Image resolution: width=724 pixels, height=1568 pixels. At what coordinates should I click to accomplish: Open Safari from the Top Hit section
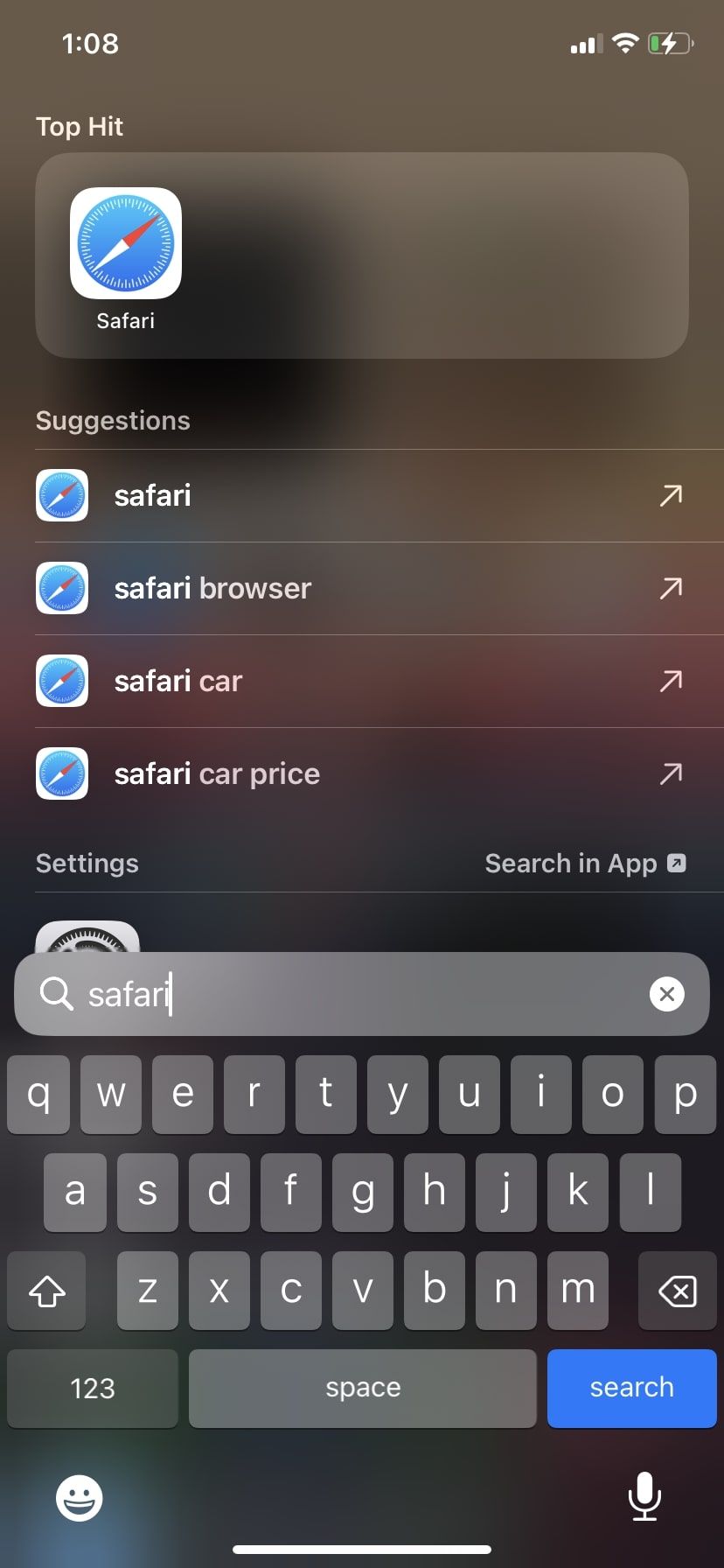tap(125, 245)
